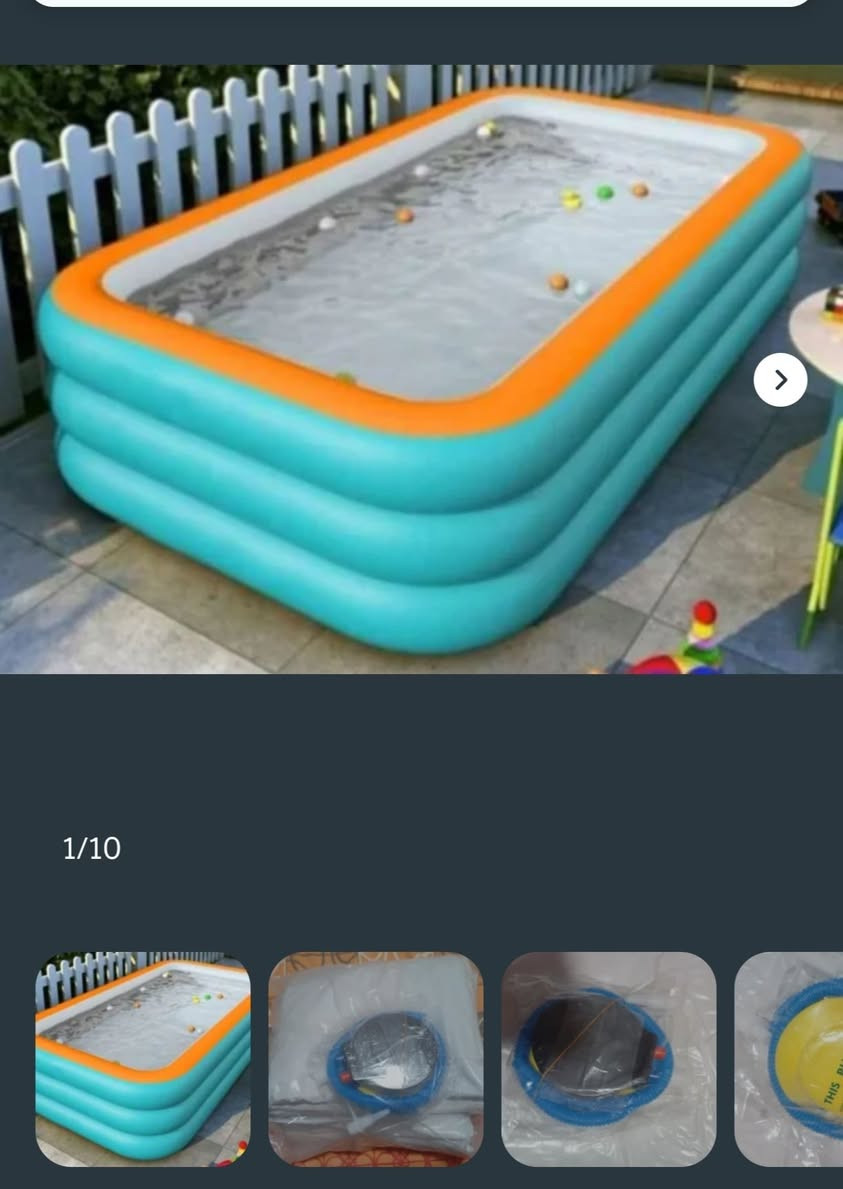The height and width of the screenshot is (1189, 843).
Task: Go to the next product photo arrow
Action: tap(780, 380)
